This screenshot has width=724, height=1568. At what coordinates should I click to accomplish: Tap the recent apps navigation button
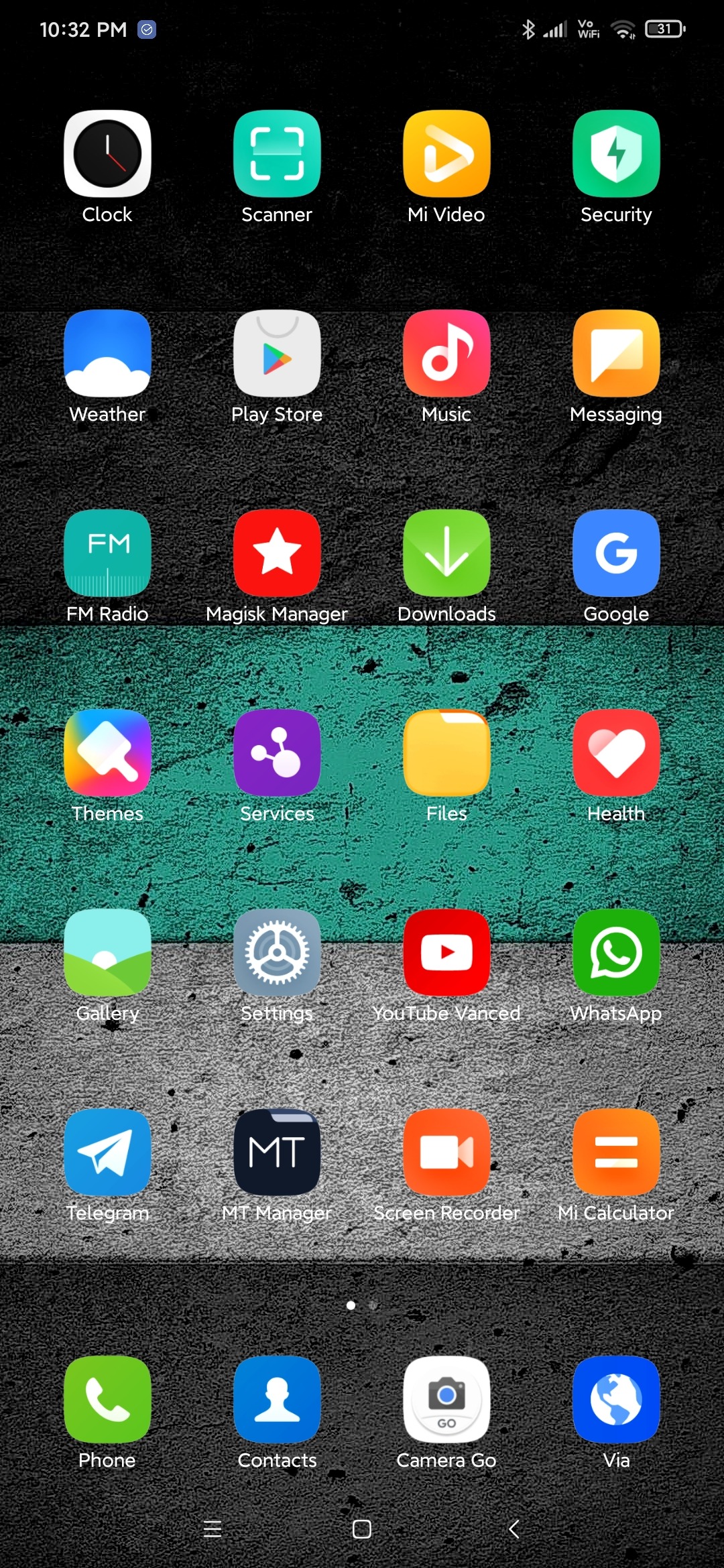(213, 1528)
